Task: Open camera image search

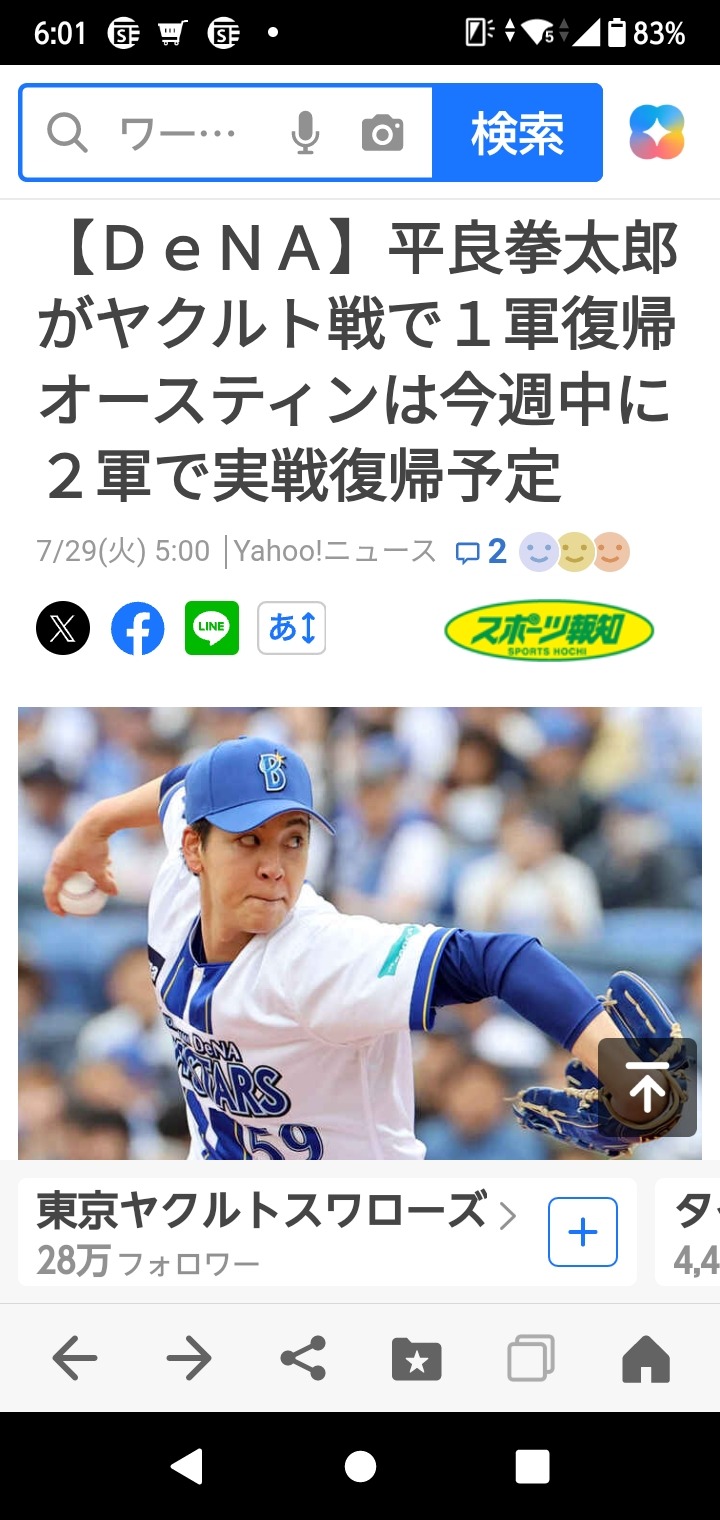Action: tap(382, 133)
